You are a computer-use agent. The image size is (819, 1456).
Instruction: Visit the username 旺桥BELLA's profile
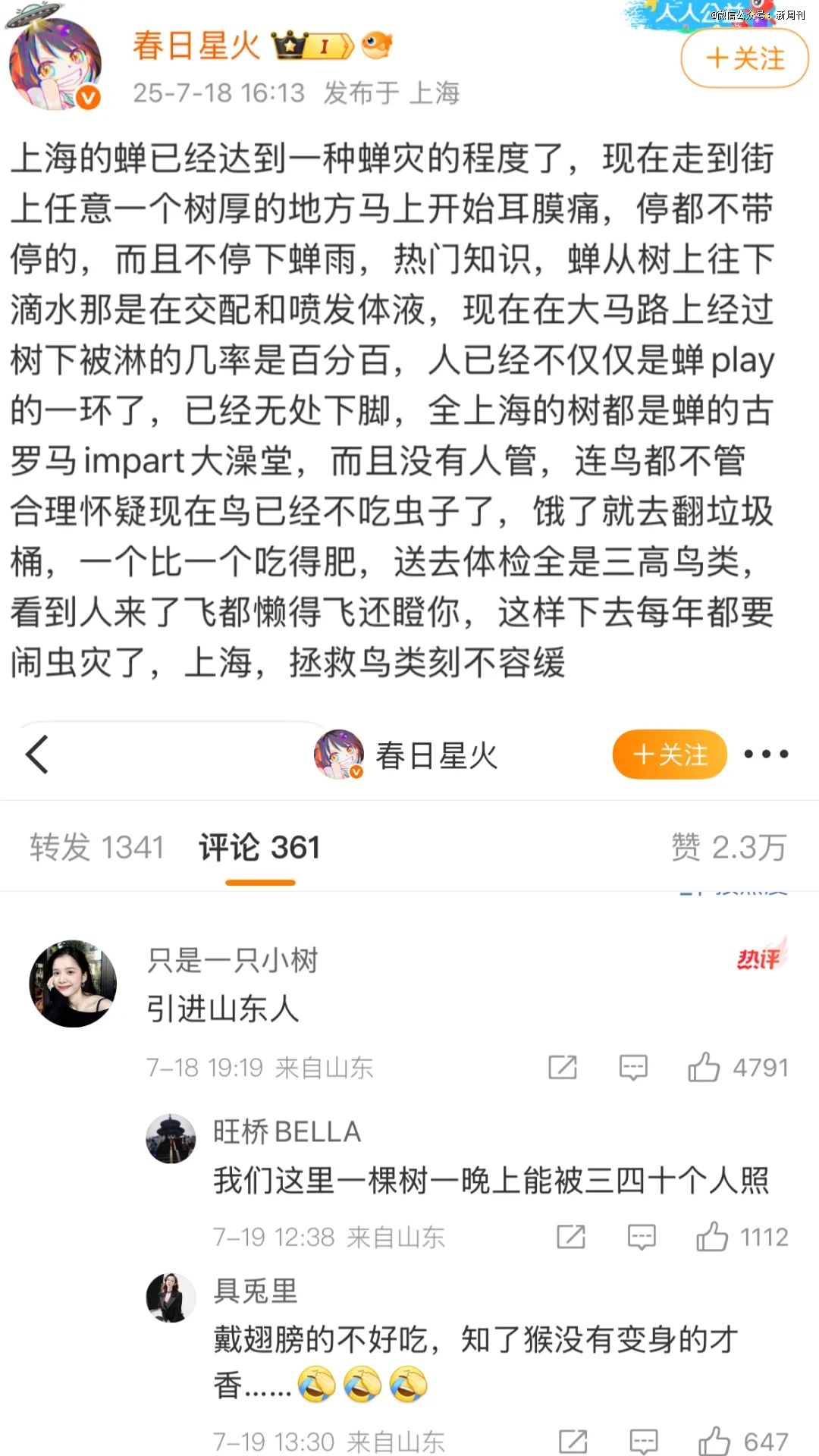click(287, 1131)
